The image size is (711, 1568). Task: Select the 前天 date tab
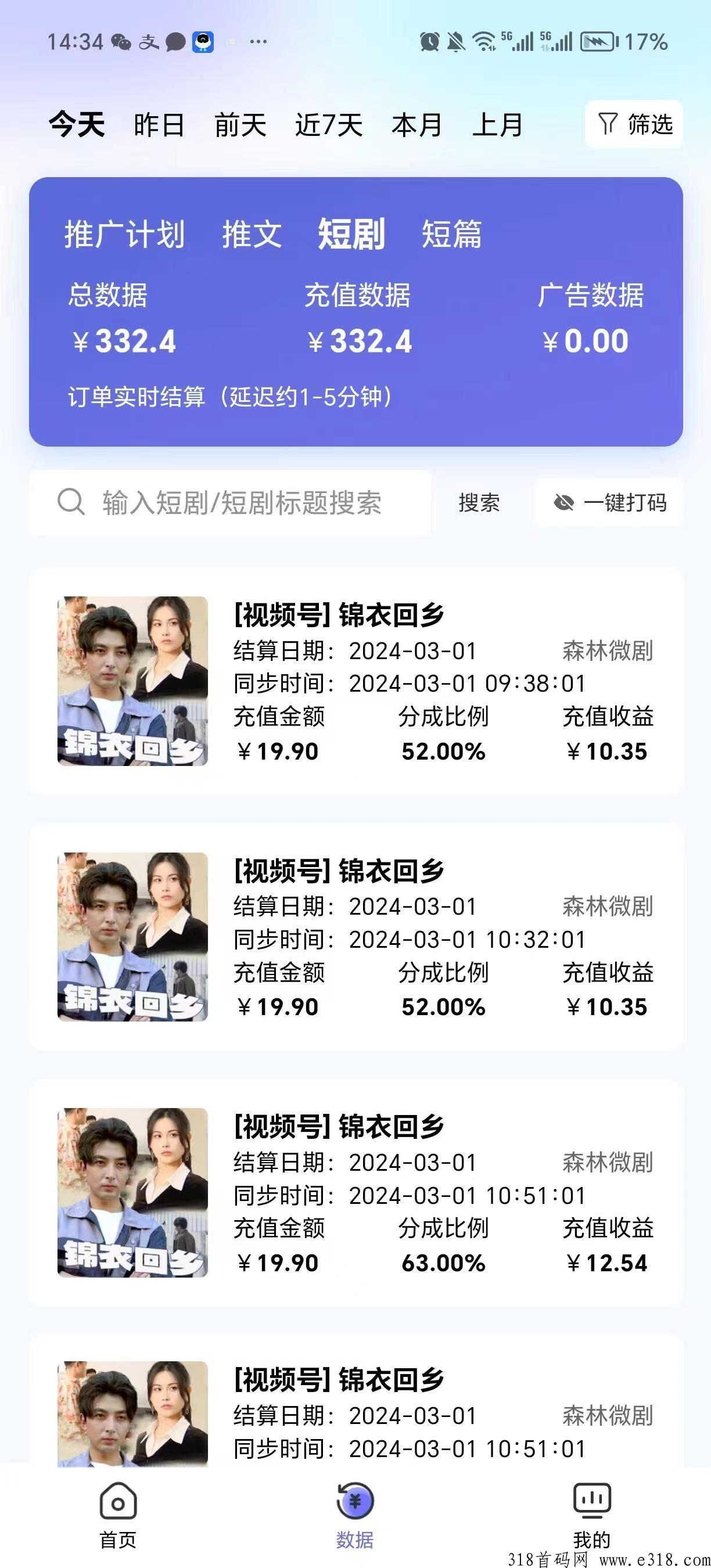240,125
